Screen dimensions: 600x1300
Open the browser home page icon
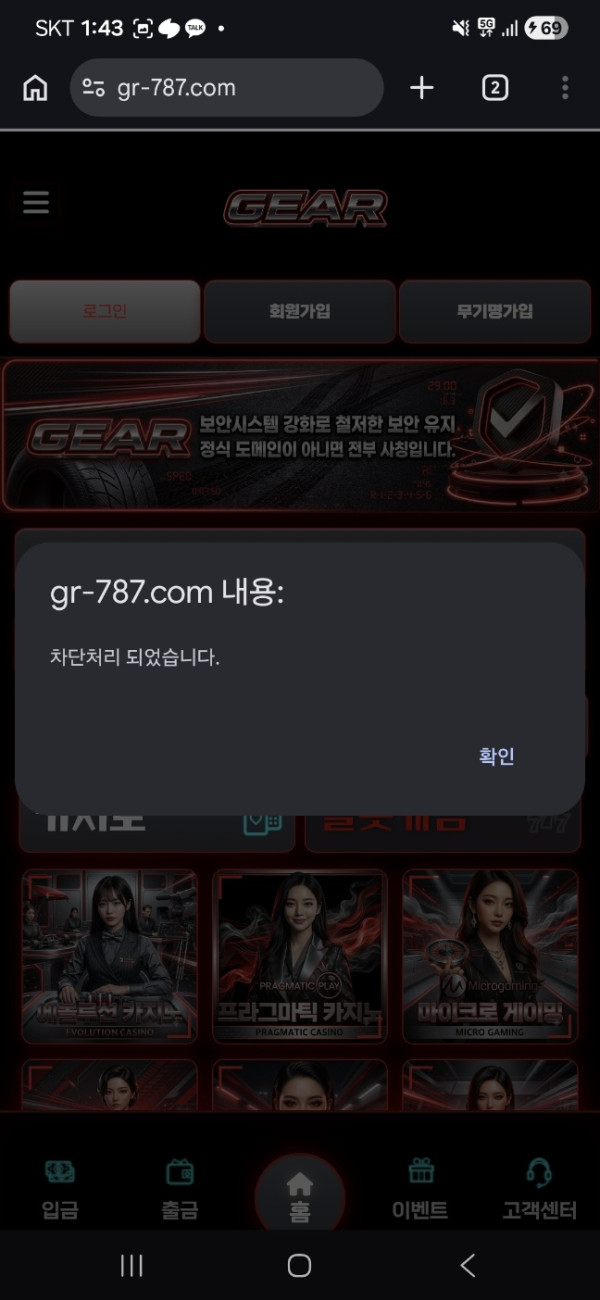(x=35, y=88)
